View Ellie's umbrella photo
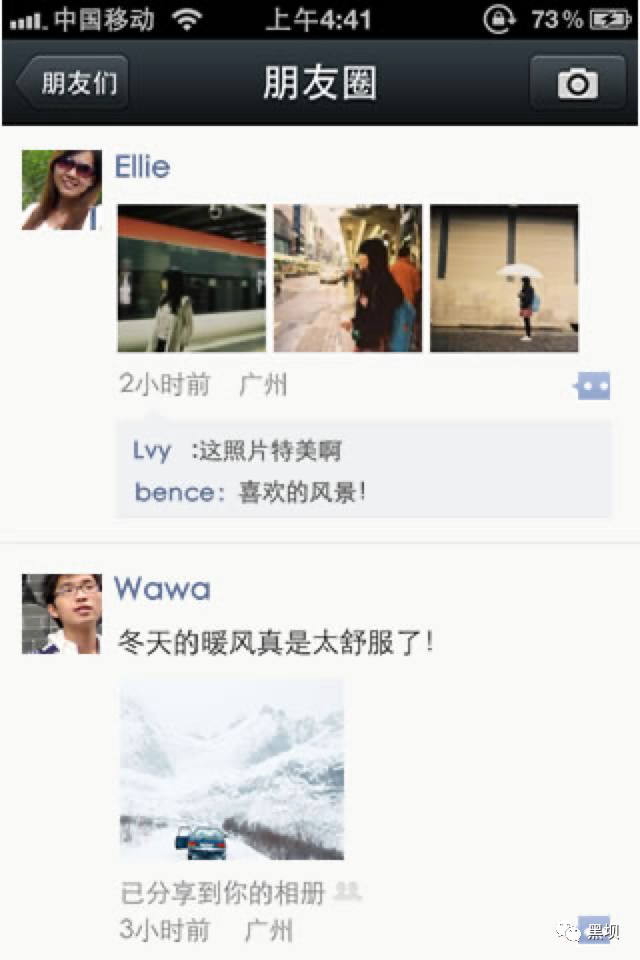 (x=504, y=278)
